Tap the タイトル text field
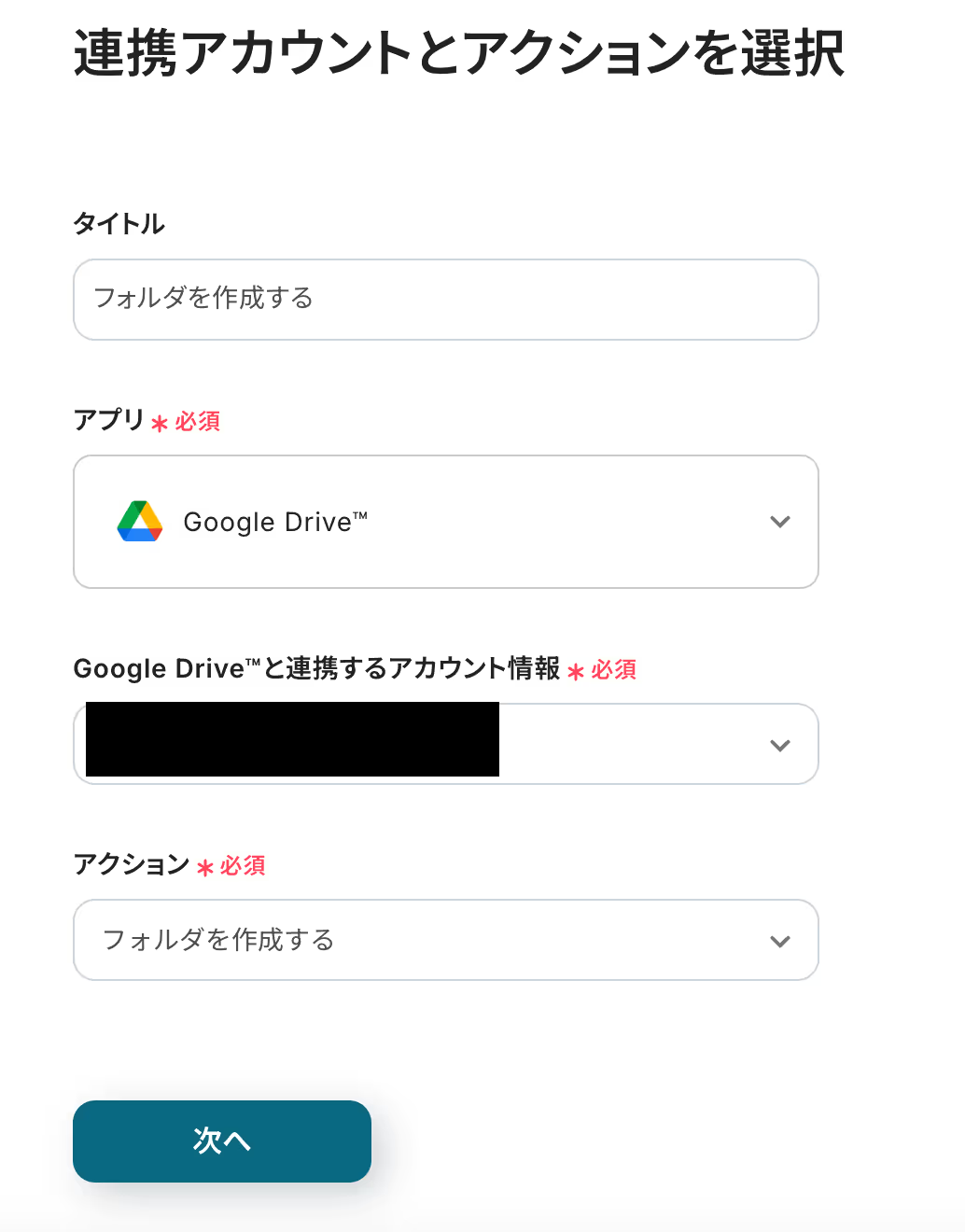 [x=445, y=300]
